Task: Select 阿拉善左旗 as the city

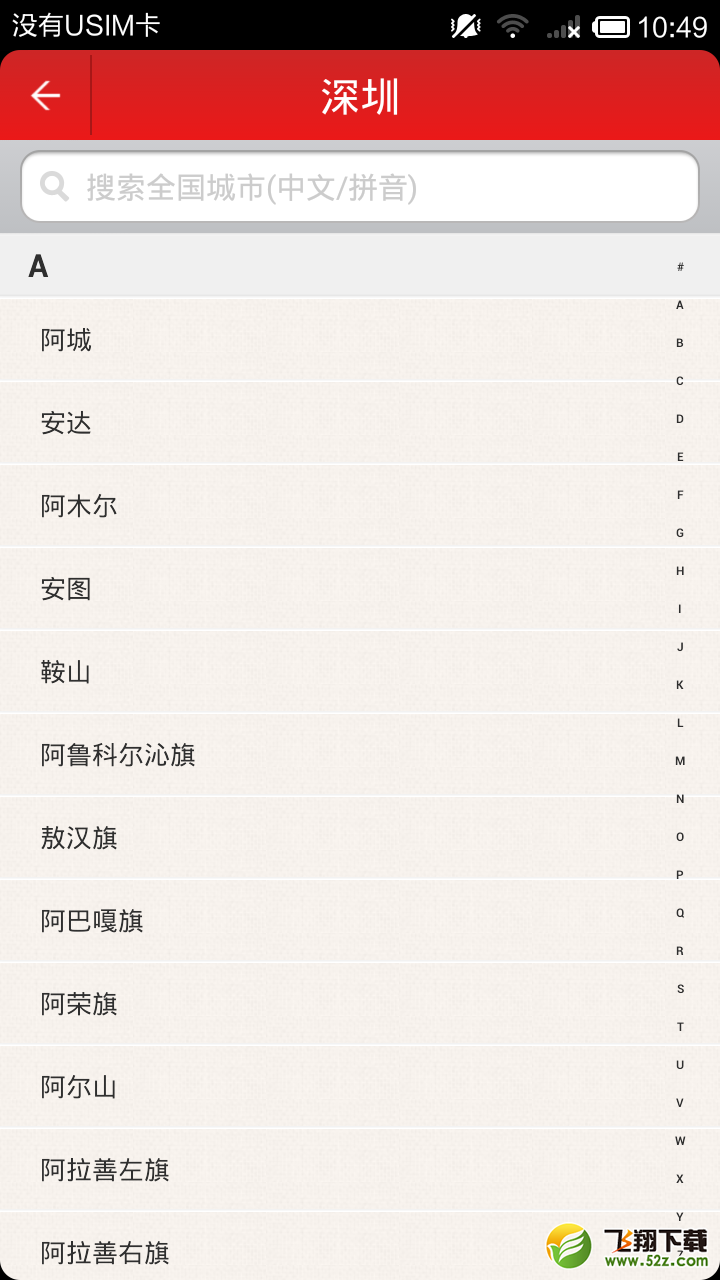Action: point(360,1170)
